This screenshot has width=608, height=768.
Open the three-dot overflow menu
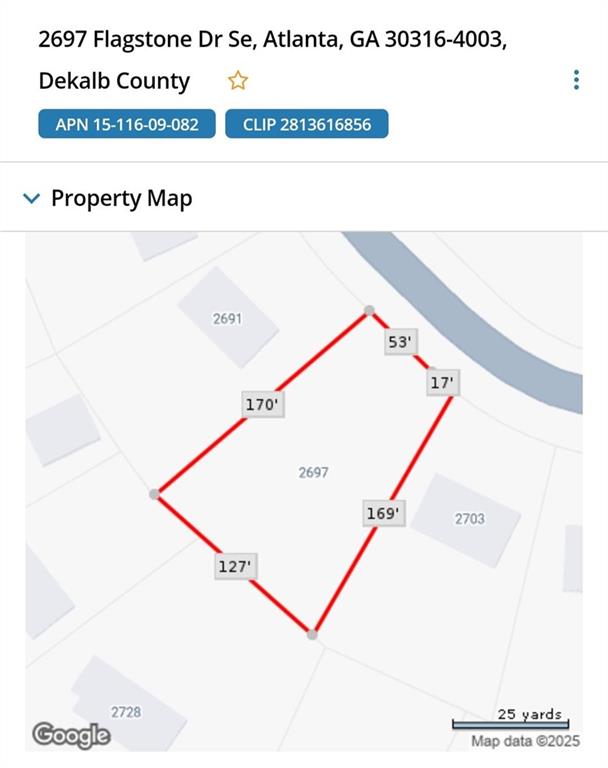pyautogui.click(x=576, y=80)
